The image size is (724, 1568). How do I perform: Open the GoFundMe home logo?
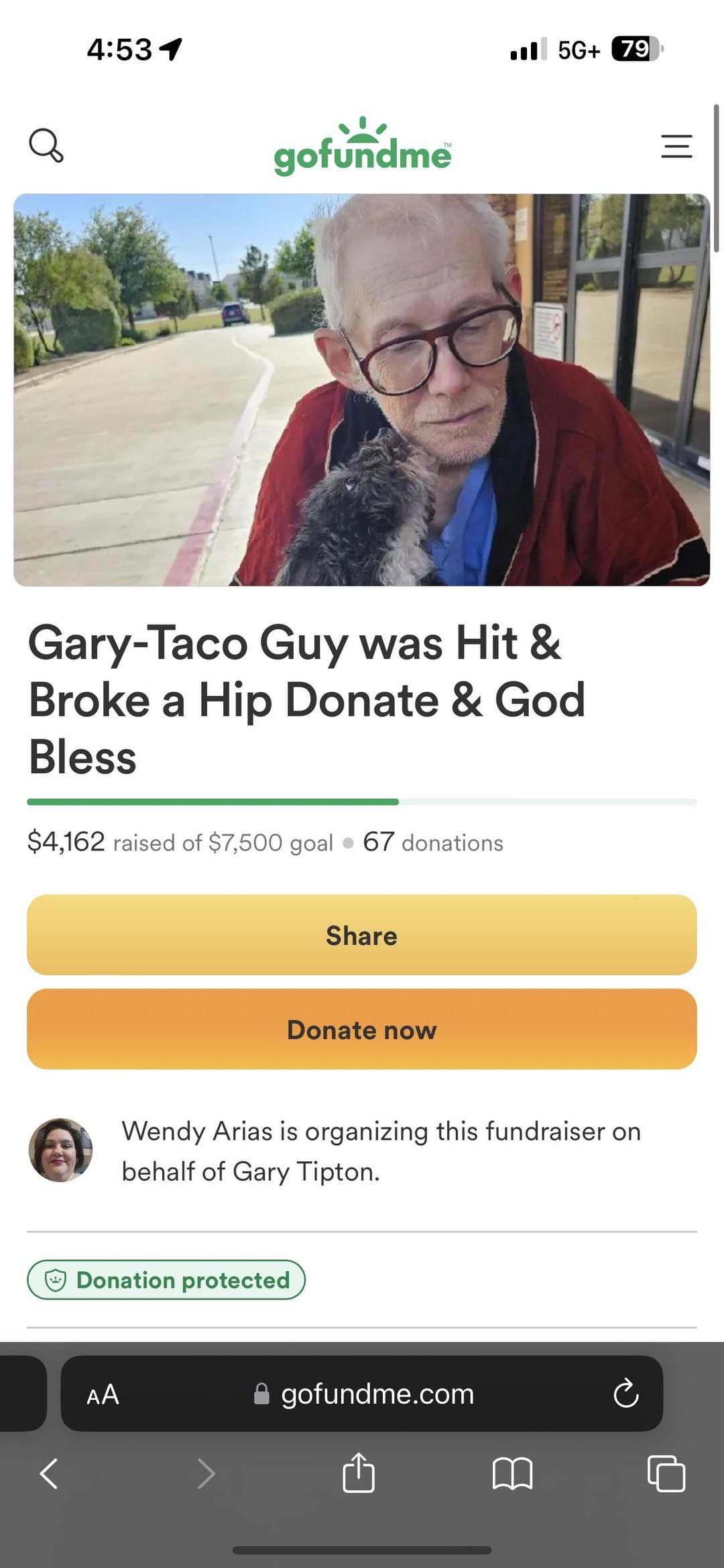click(363, 147)
